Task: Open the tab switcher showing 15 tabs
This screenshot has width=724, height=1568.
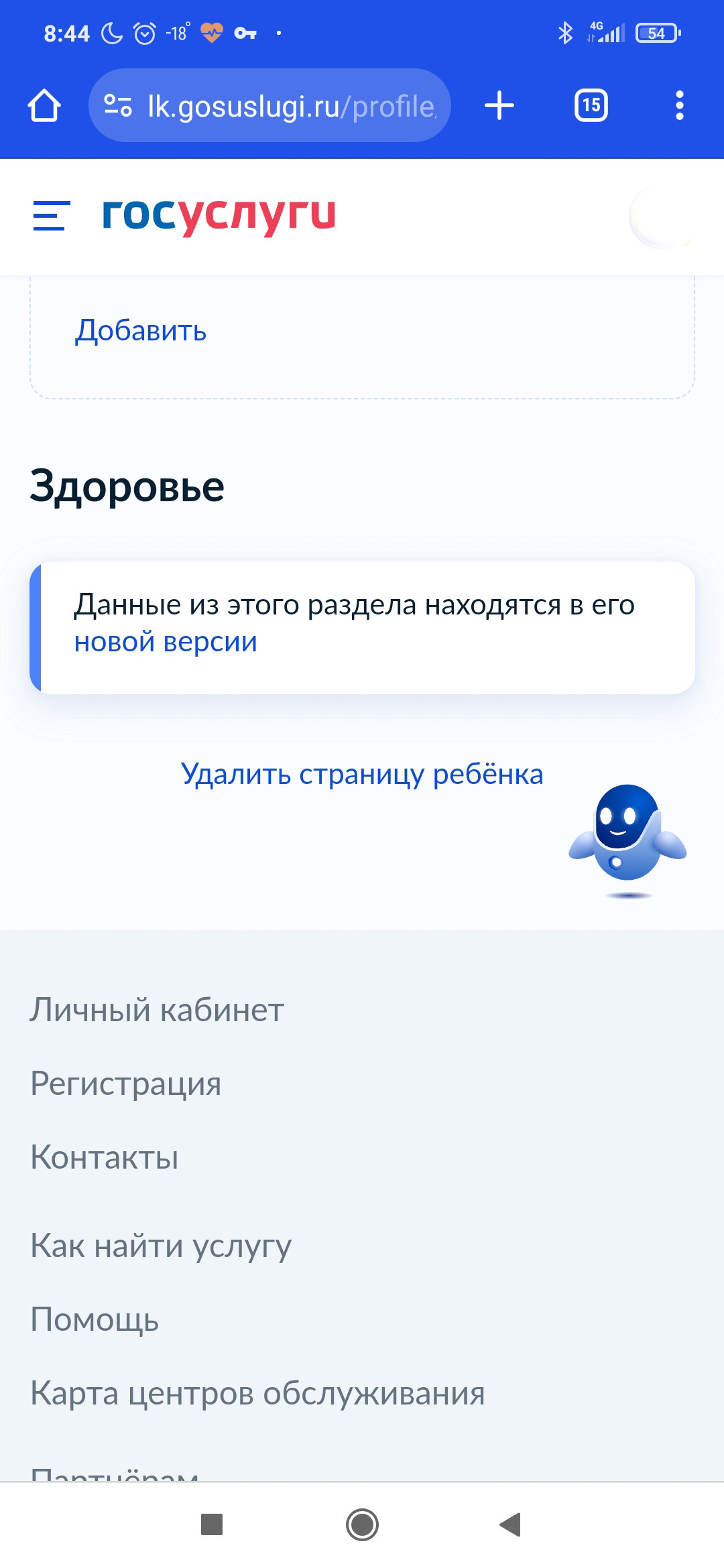Action: pos(591,105)
